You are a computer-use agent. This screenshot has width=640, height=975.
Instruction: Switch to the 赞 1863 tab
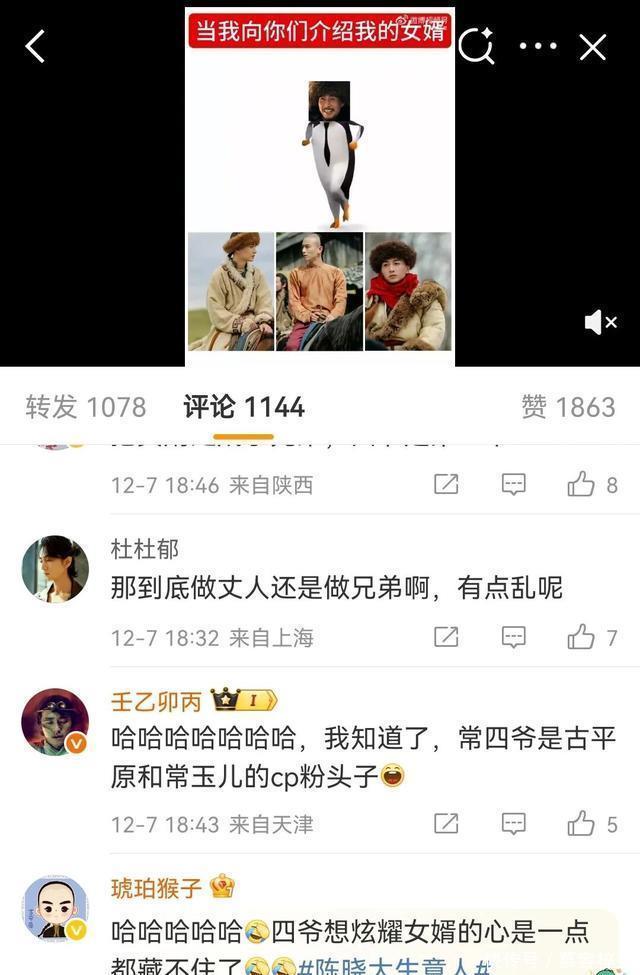coord(568,407)
